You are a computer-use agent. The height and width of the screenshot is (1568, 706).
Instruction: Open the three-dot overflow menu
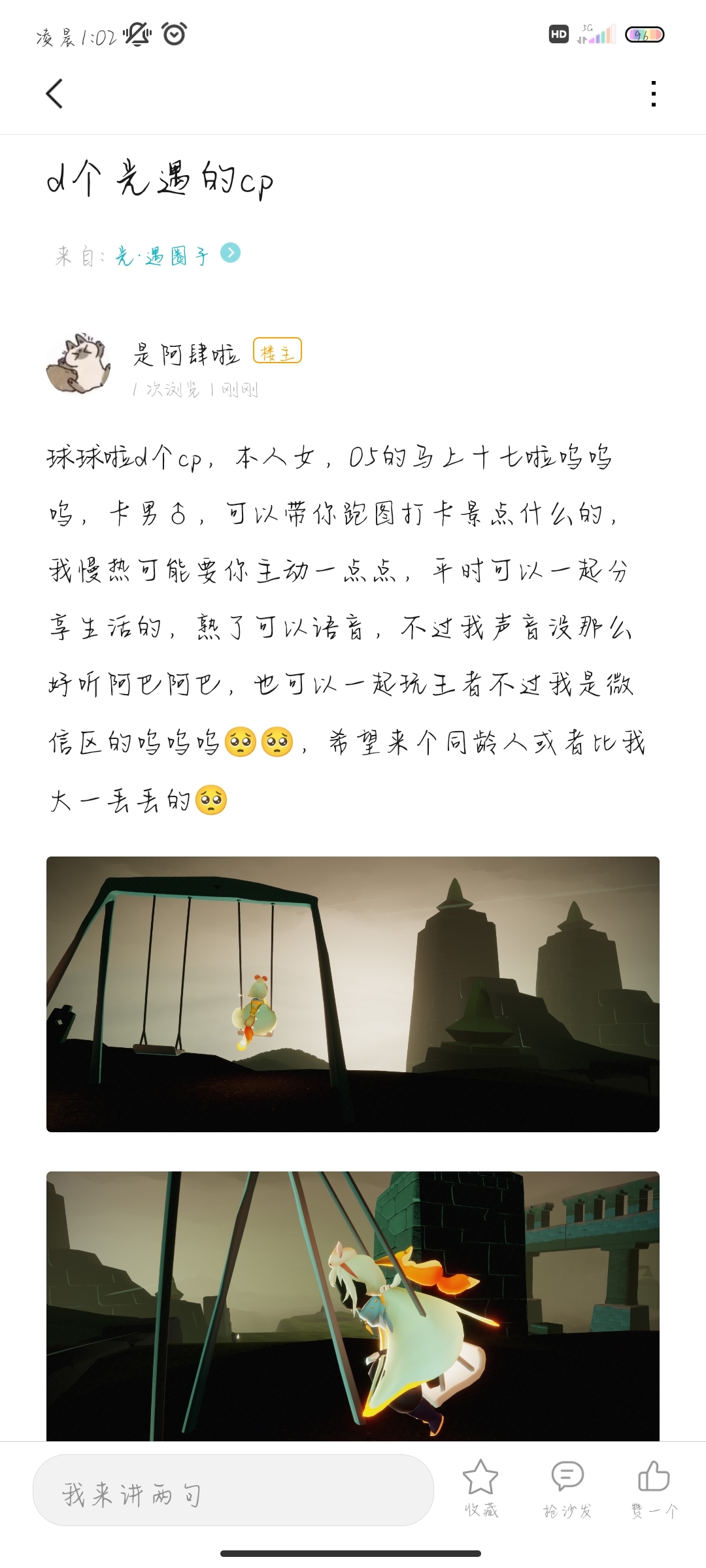pos(653,94)
